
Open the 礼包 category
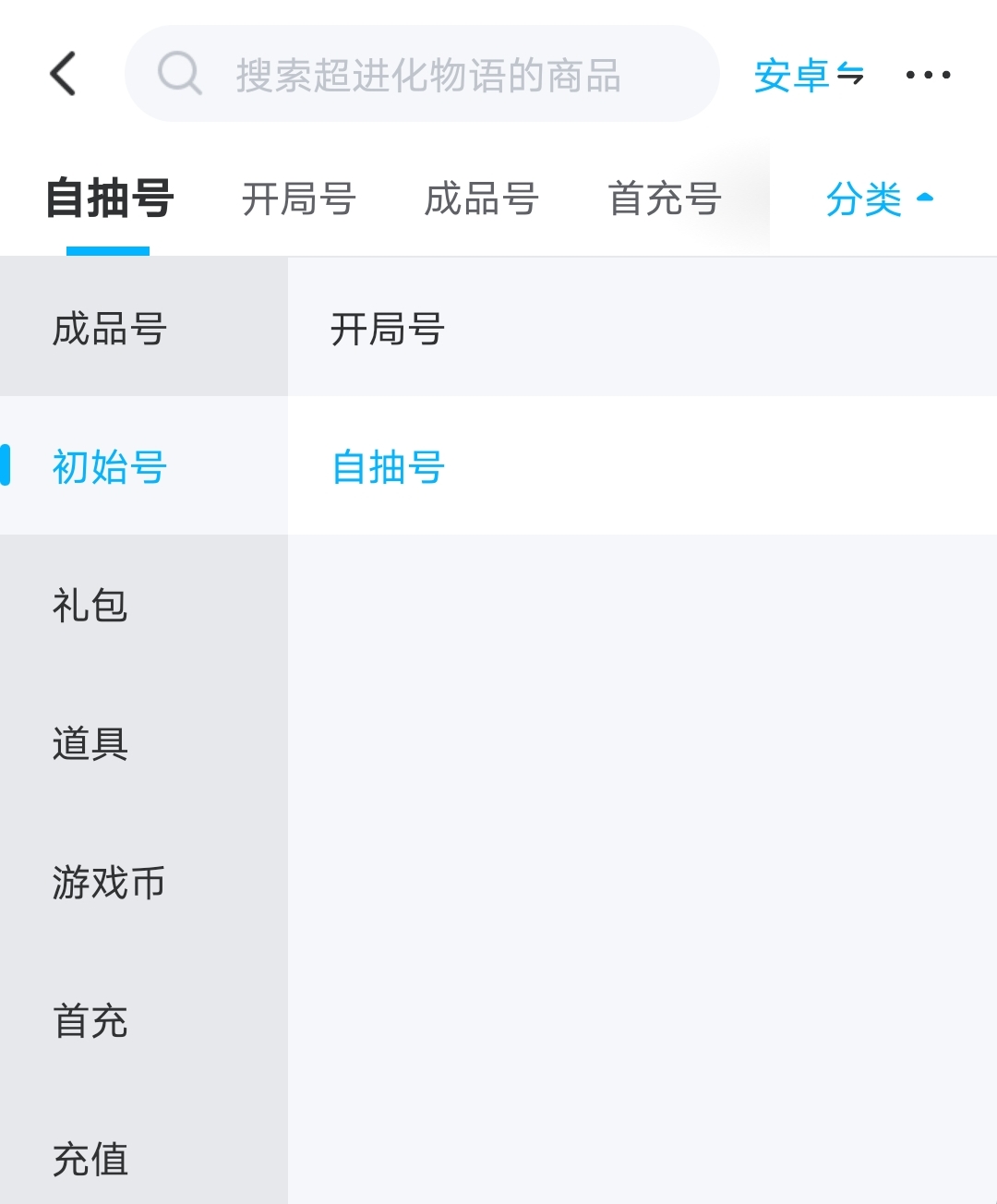pyautogui.click(x=90, y=606)
